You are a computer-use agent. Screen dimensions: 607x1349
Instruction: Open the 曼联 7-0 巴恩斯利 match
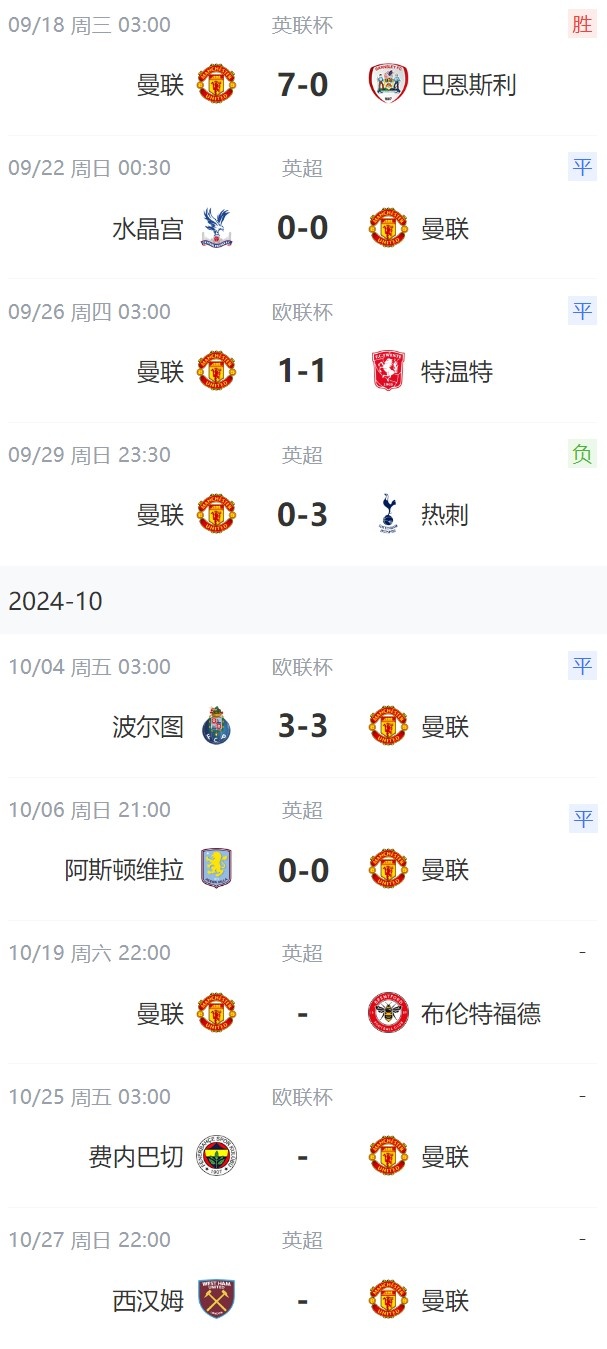pos(303,85)
